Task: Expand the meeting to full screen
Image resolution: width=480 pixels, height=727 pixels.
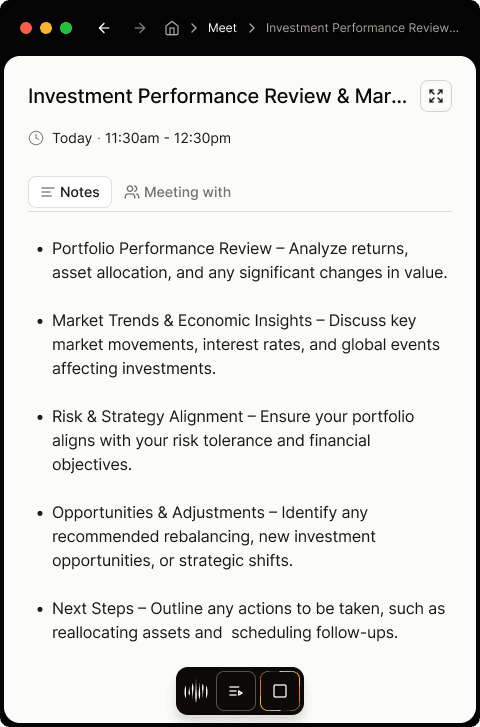Action: (436, 96)
